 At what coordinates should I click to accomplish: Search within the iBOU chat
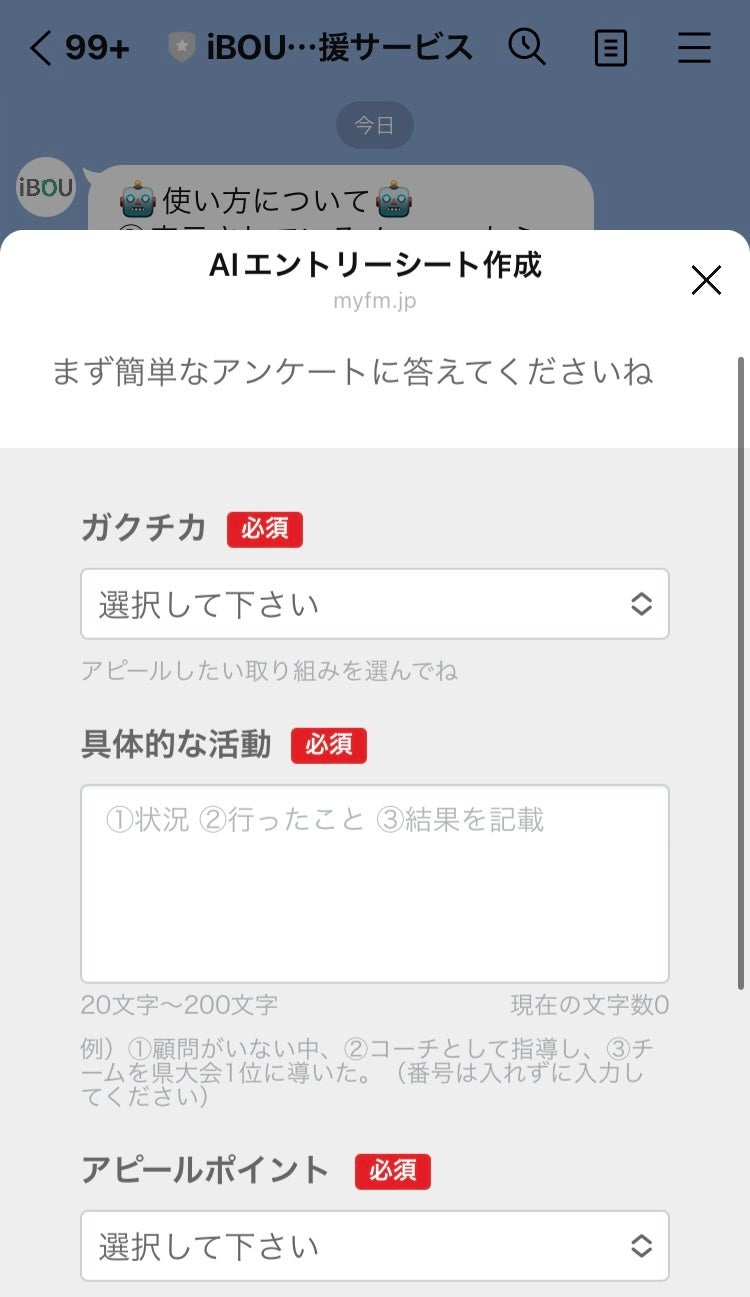526,47
